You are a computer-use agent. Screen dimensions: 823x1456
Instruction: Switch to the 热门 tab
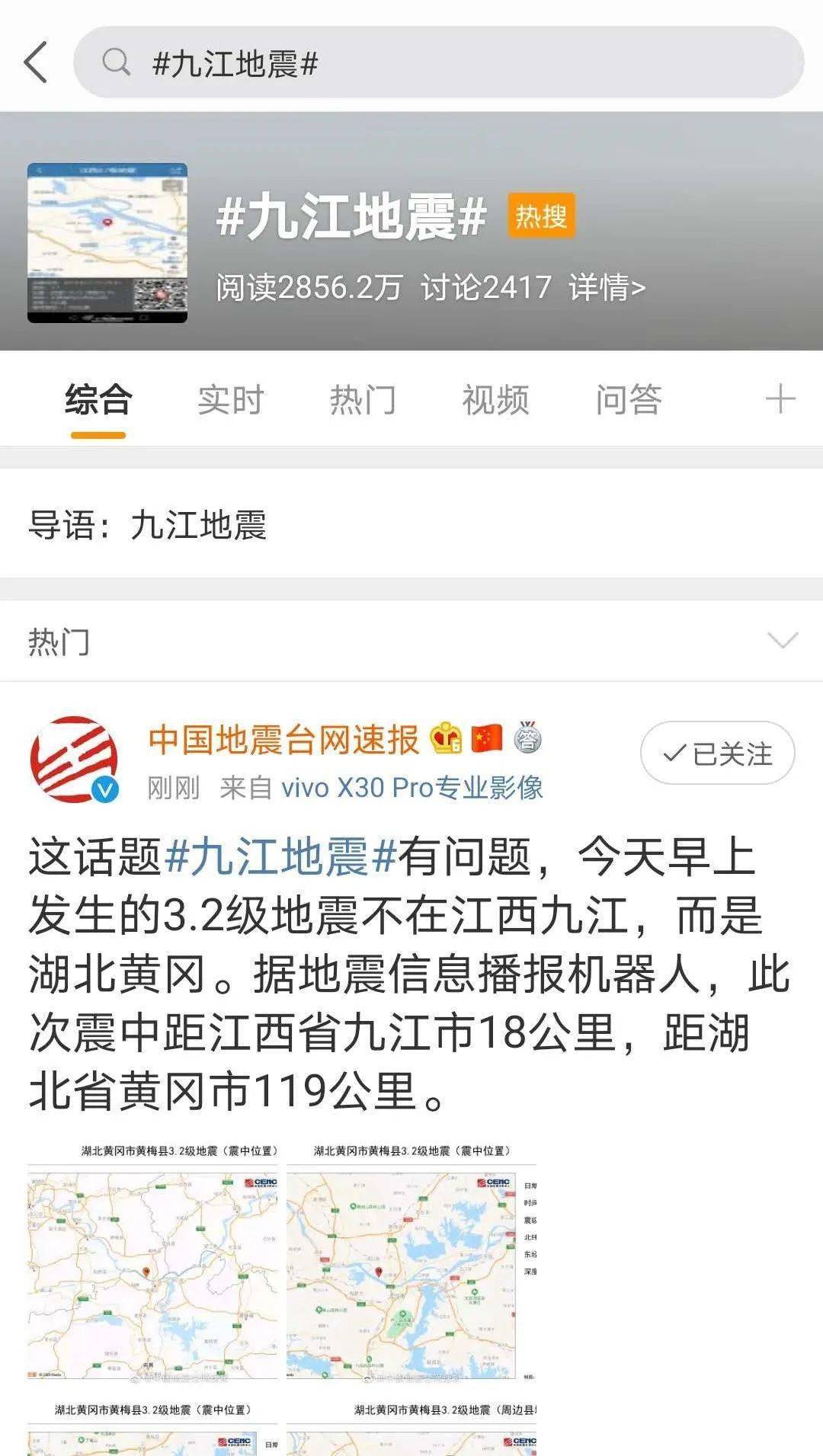tap(363, 401)
